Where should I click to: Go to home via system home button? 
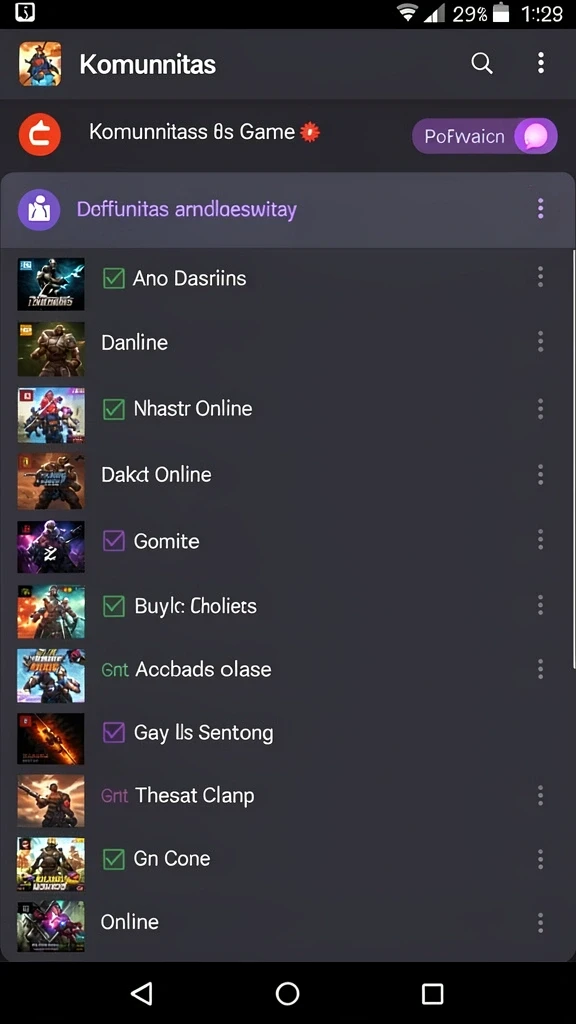(287, 993)
